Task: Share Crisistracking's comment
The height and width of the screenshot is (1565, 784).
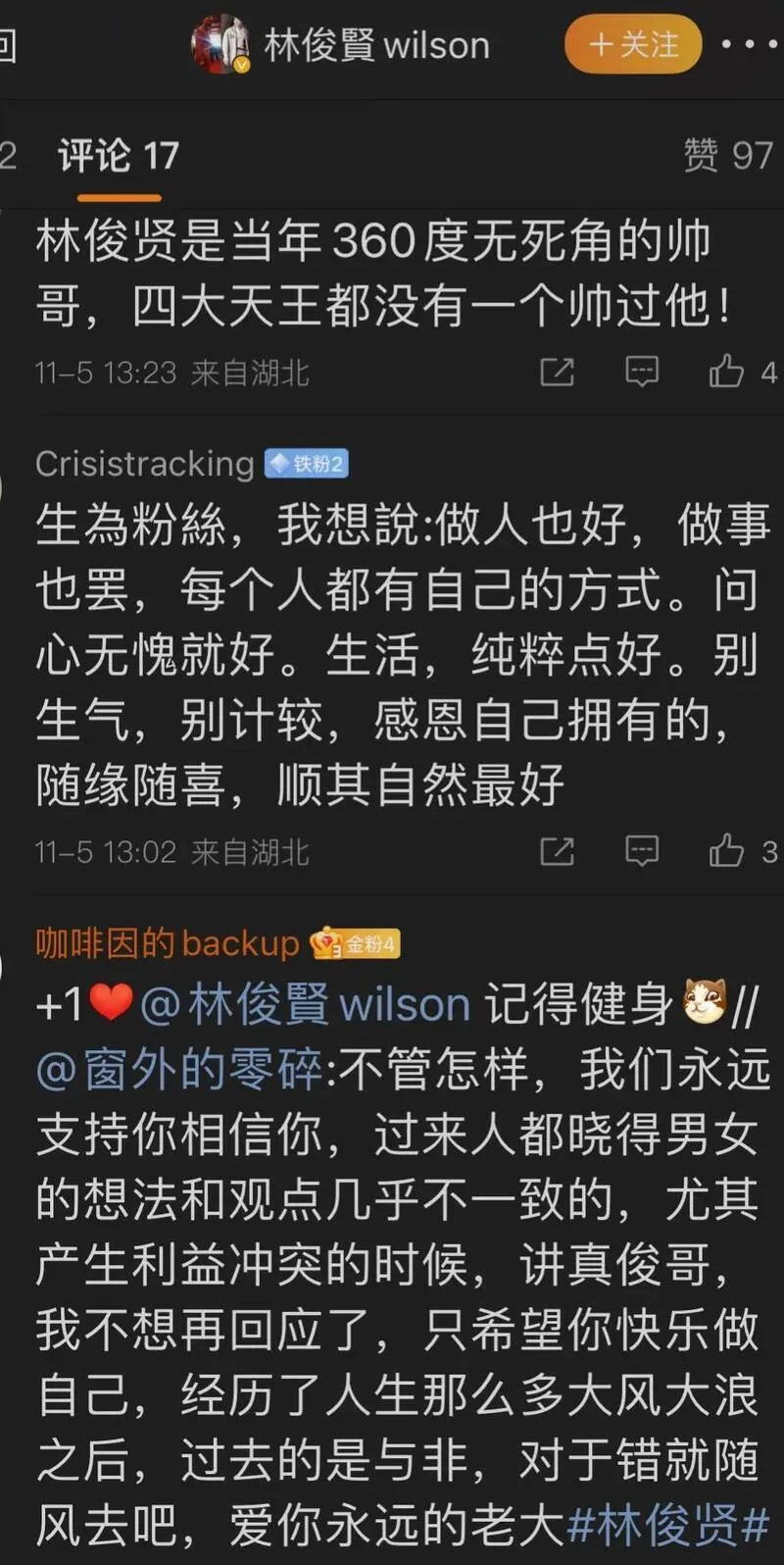Action: (557, 851)
